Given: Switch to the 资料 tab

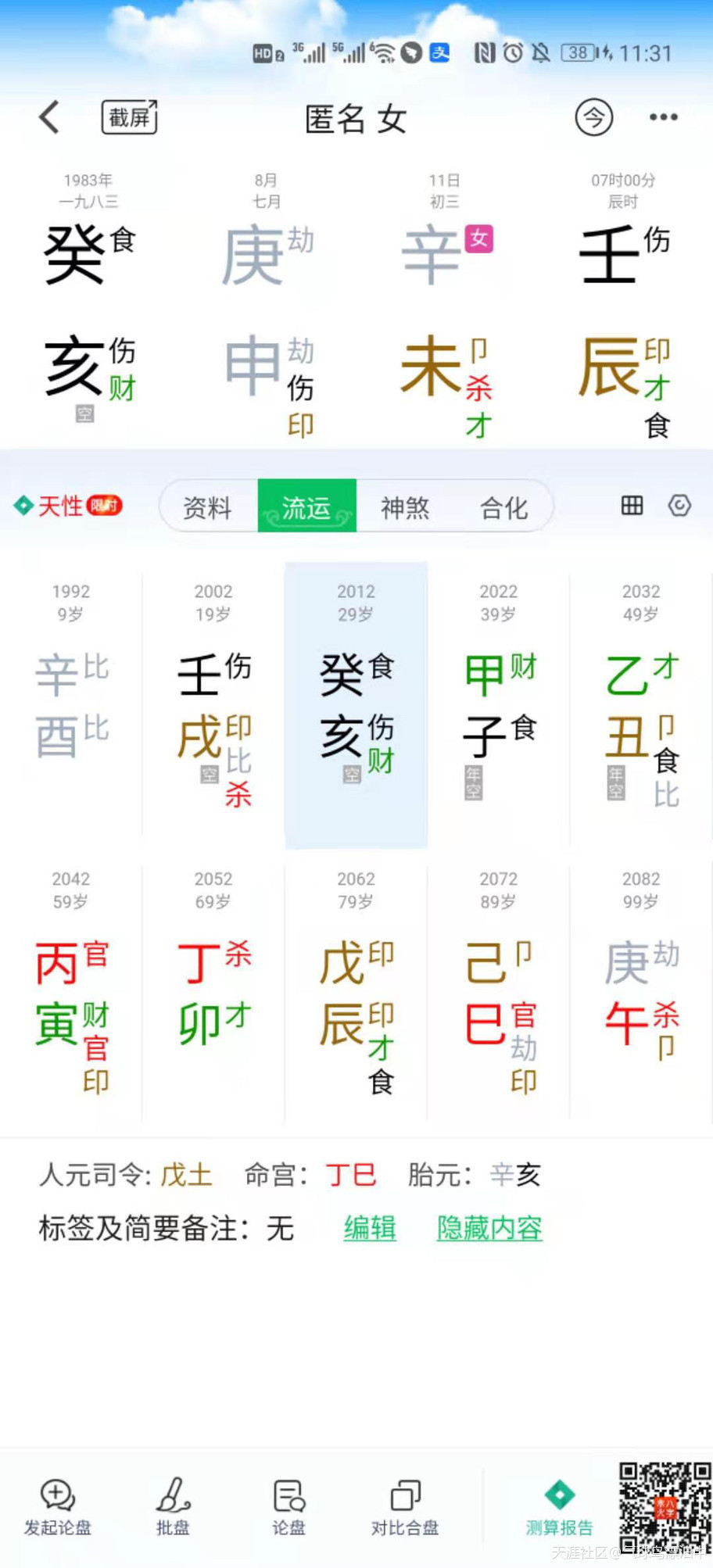Looking at the screenshot, I should point(208,507).
